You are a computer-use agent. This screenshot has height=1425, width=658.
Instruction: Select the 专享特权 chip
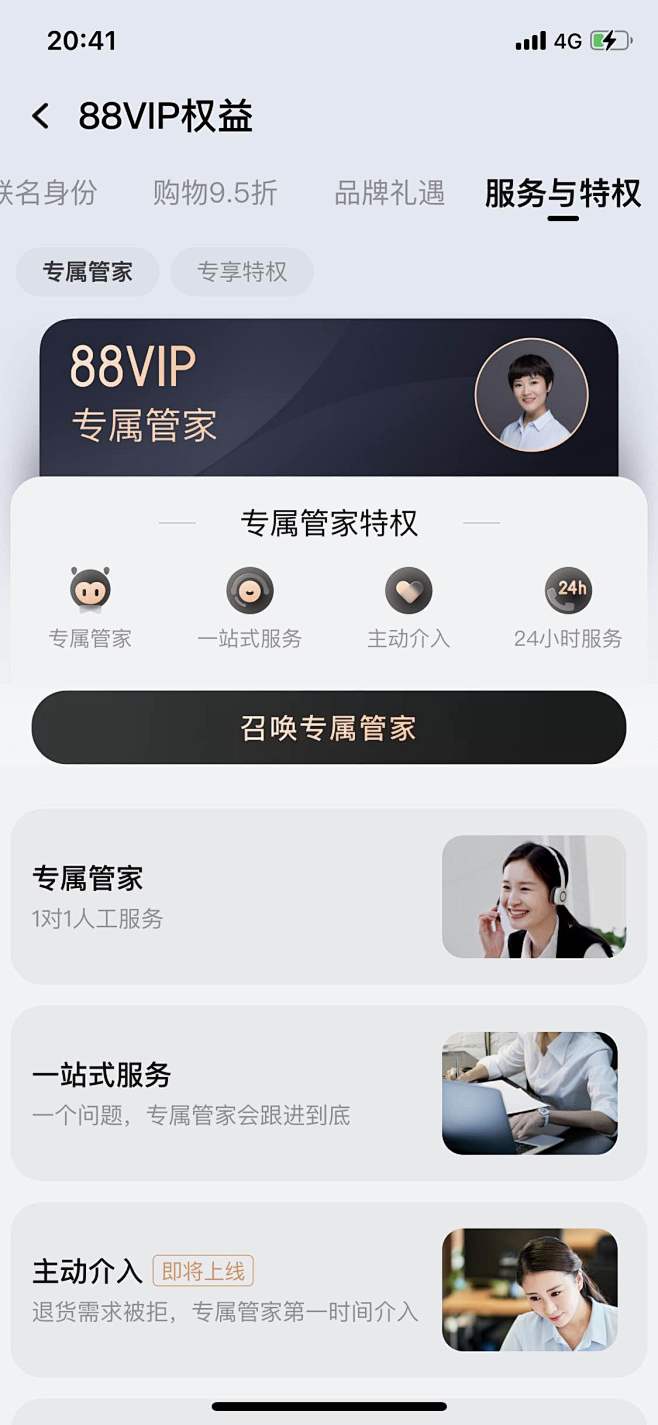point(242,272)
